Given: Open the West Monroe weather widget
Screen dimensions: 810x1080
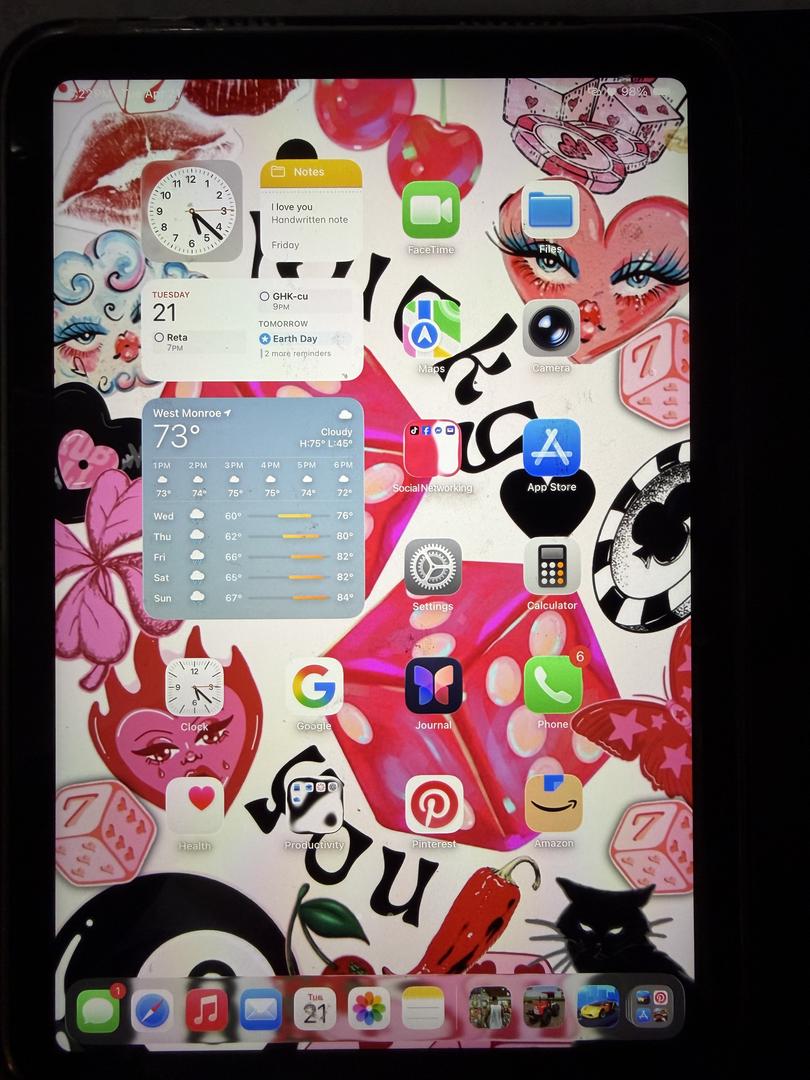Looking at the screenshot, I should point(253,508).
